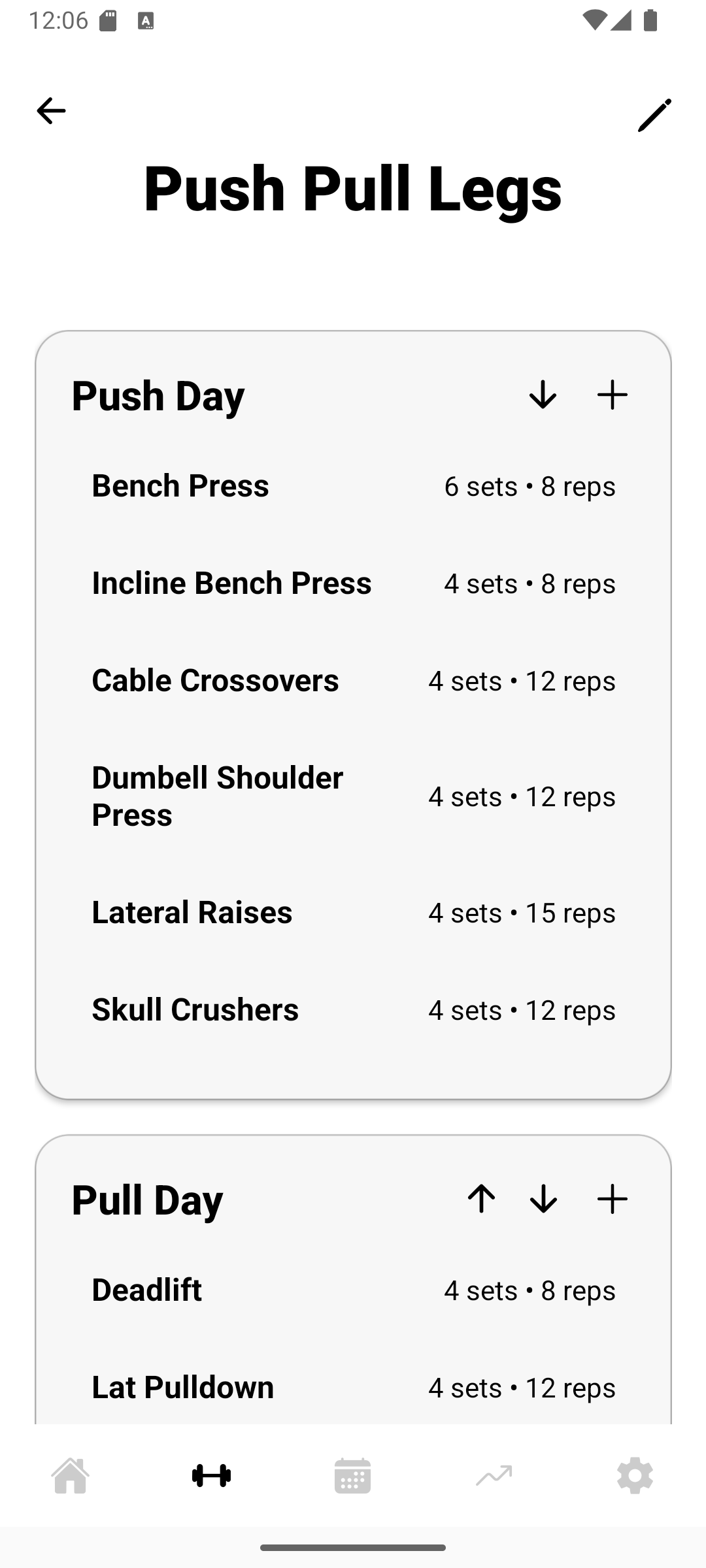Select Cable Crossovers exercise
This screenshot has width=706, height=1568.
pyautogui.click(x=353, y=681)
